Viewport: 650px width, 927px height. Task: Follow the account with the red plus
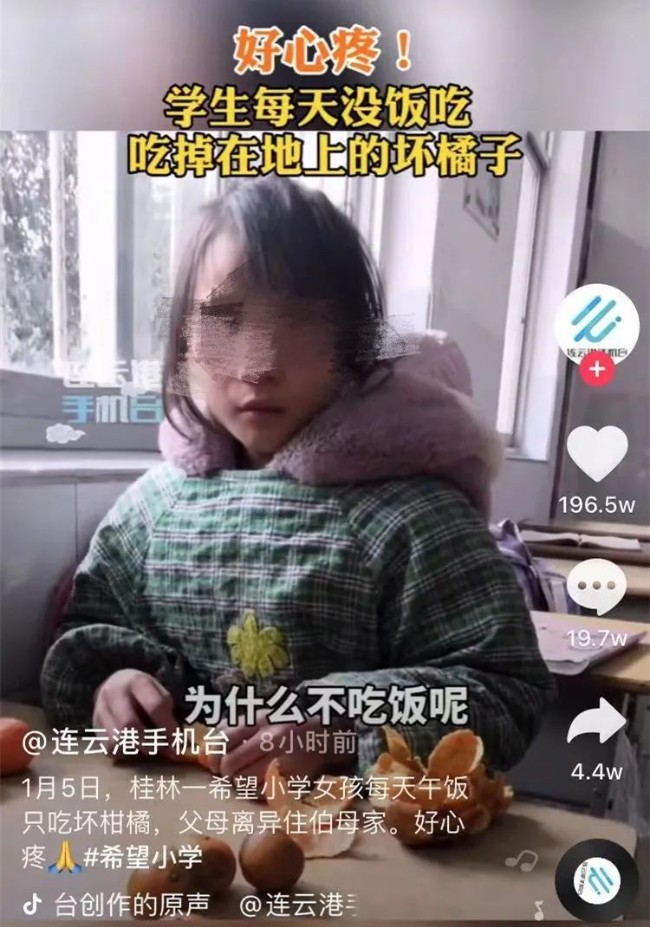597,370
